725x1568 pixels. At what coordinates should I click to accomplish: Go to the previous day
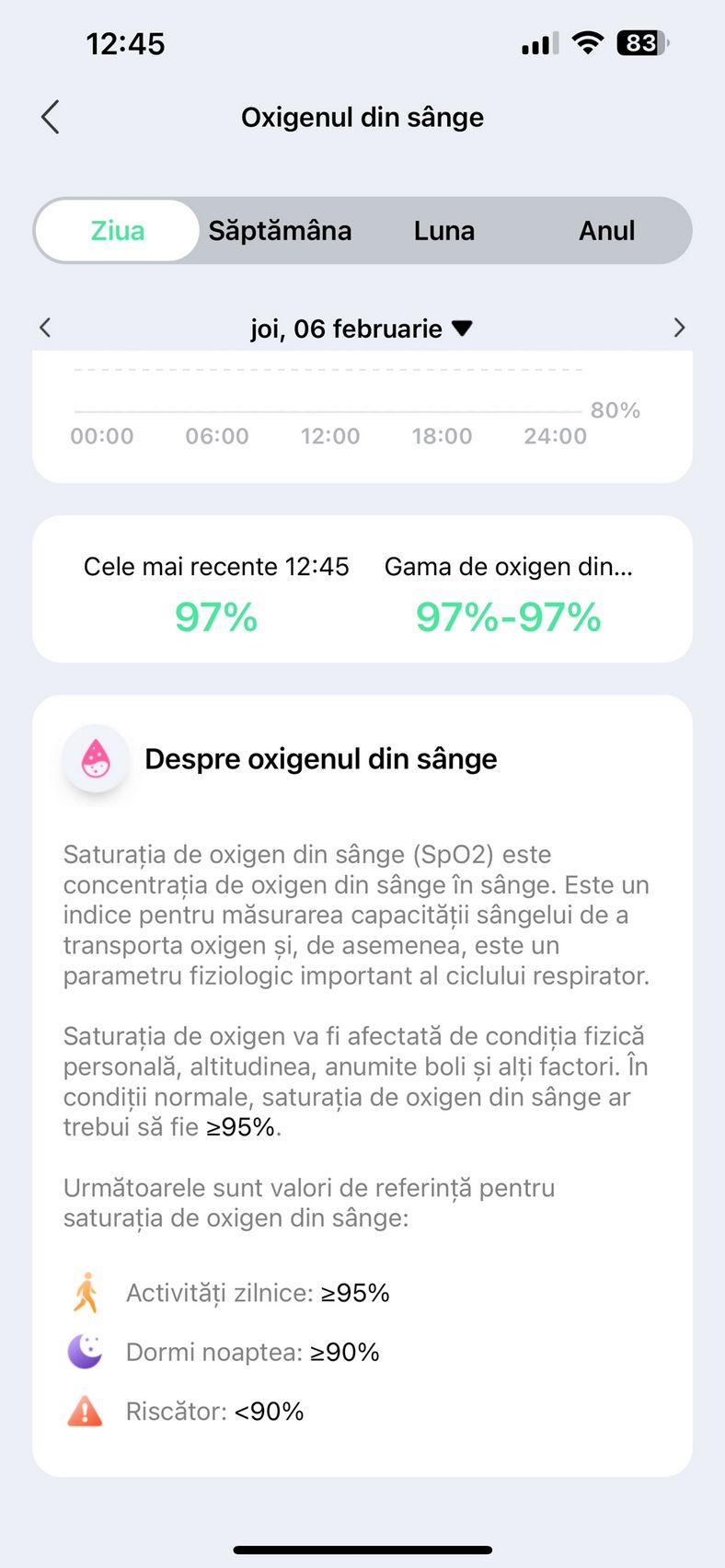tap(45, 328)
